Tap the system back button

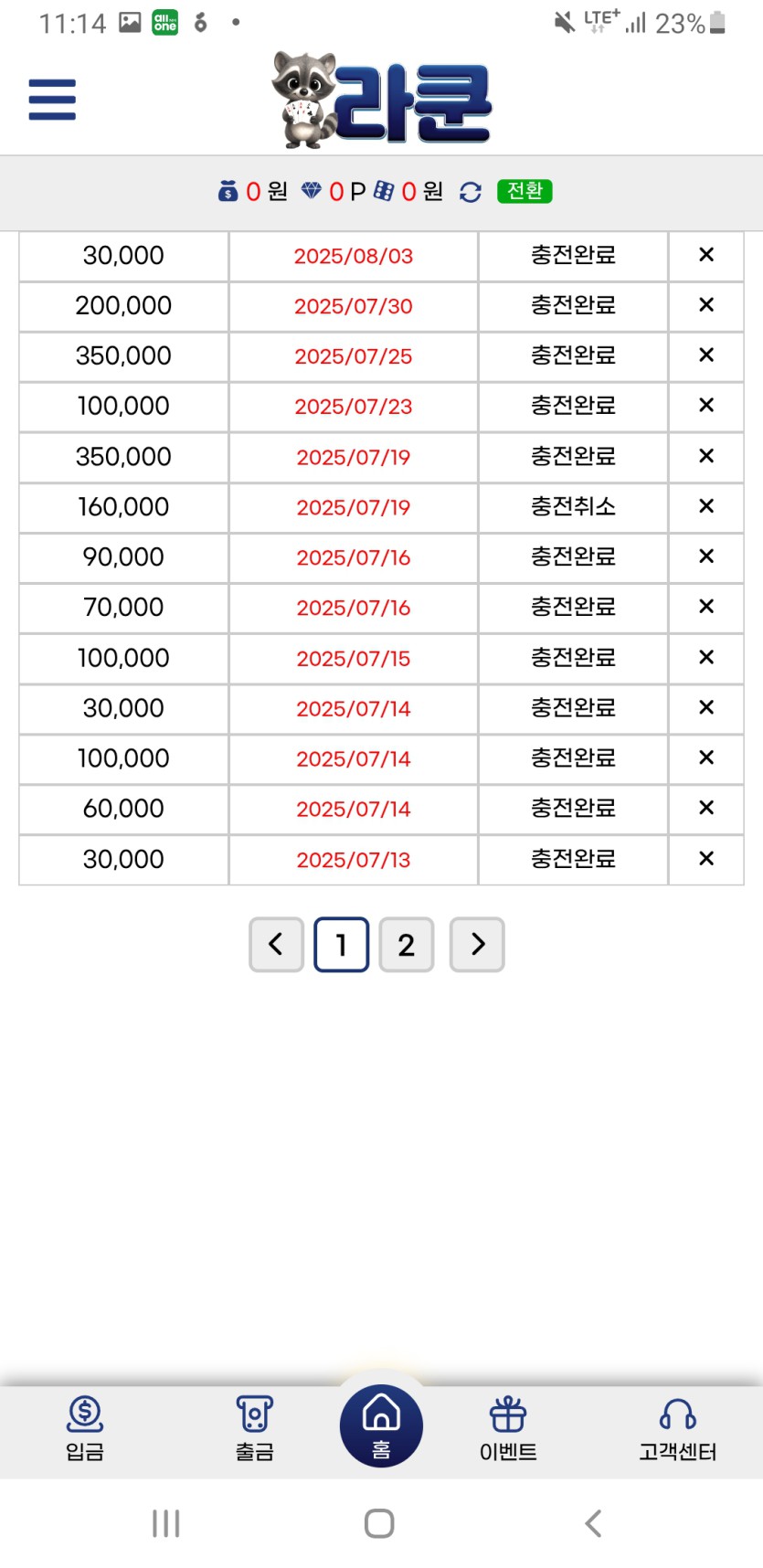(593, 1523)
